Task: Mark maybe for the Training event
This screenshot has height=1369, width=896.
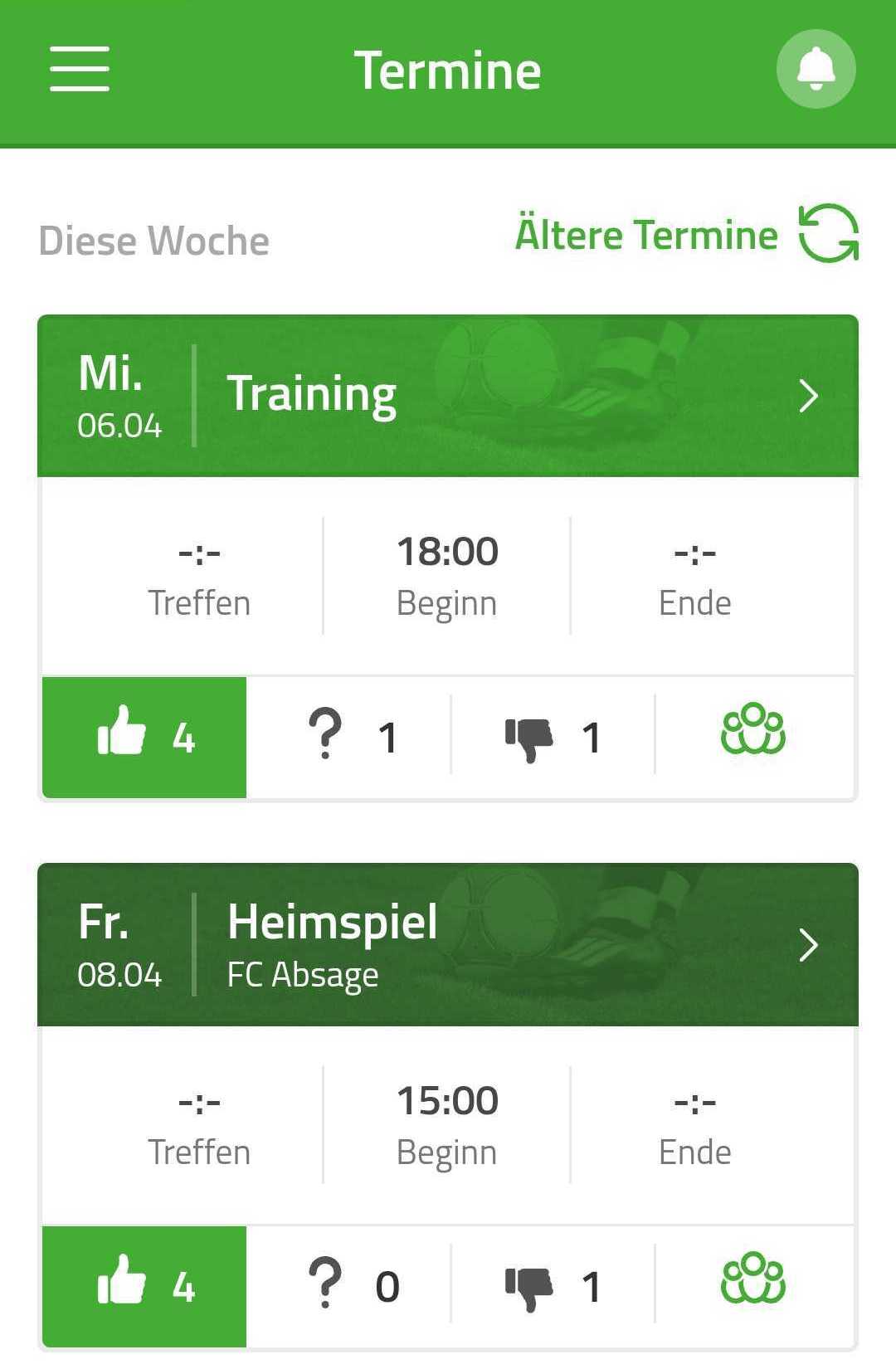Action: click(x=348, y=737)
